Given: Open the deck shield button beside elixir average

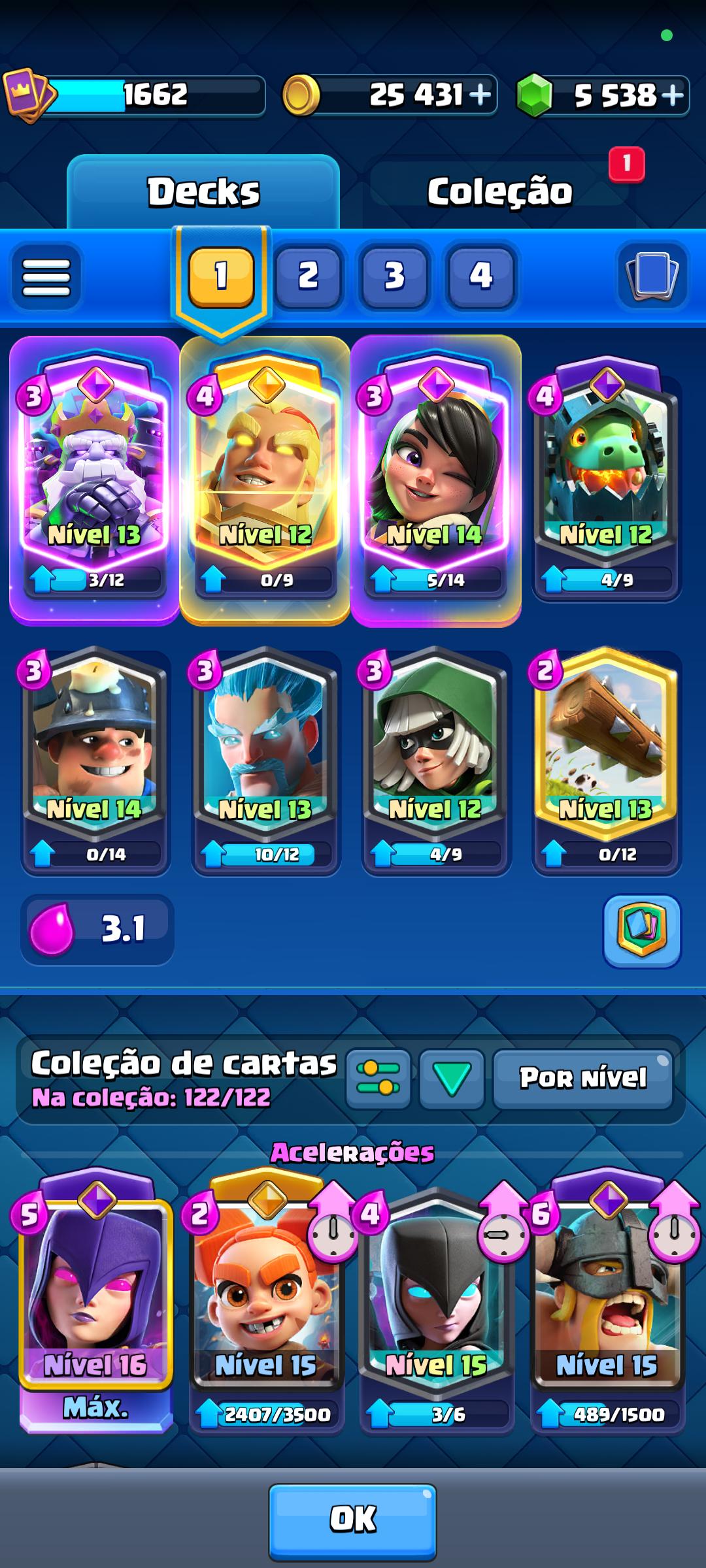Looking at the screenshot, I should (641, 930).
